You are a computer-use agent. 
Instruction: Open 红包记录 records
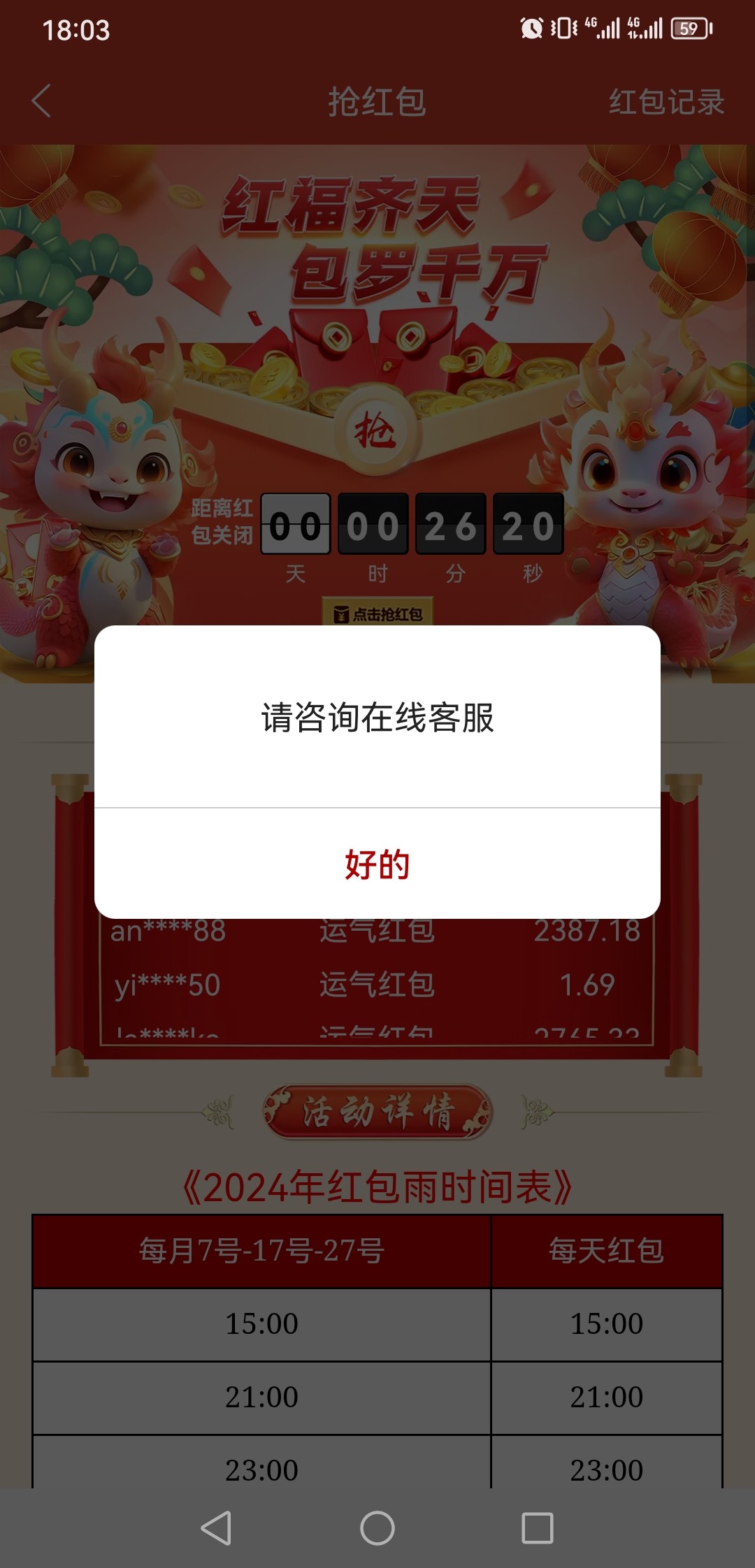(x=666, y=102)
